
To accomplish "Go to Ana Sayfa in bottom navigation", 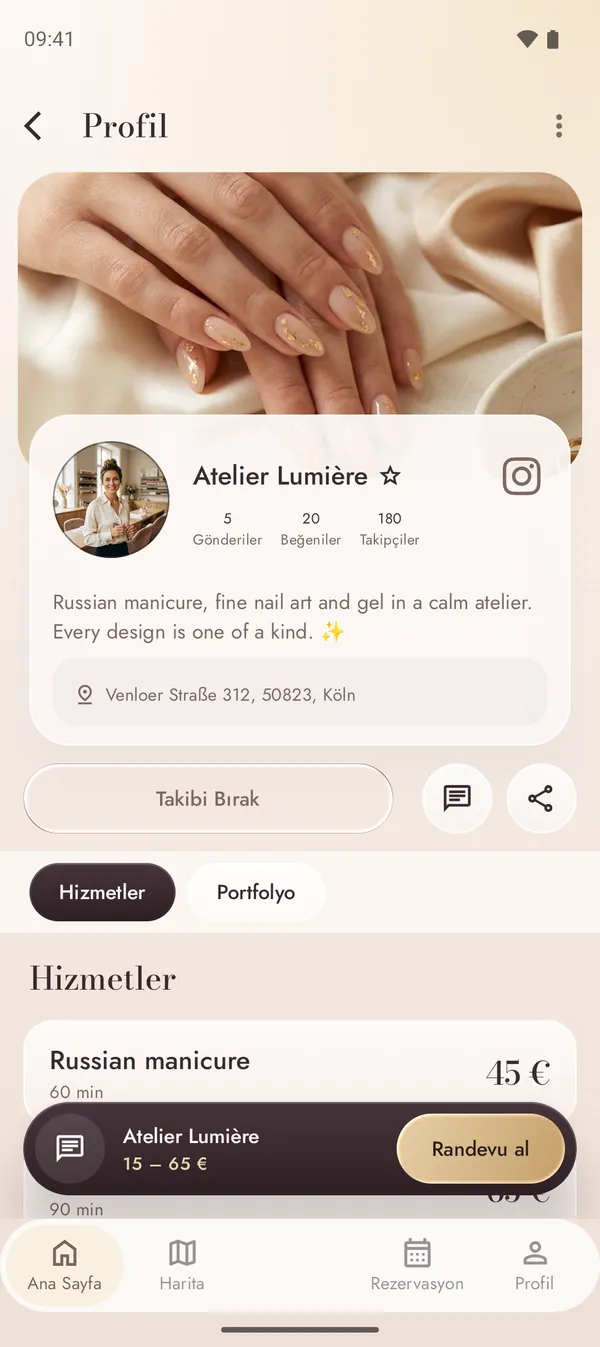I will (64, 1265).
